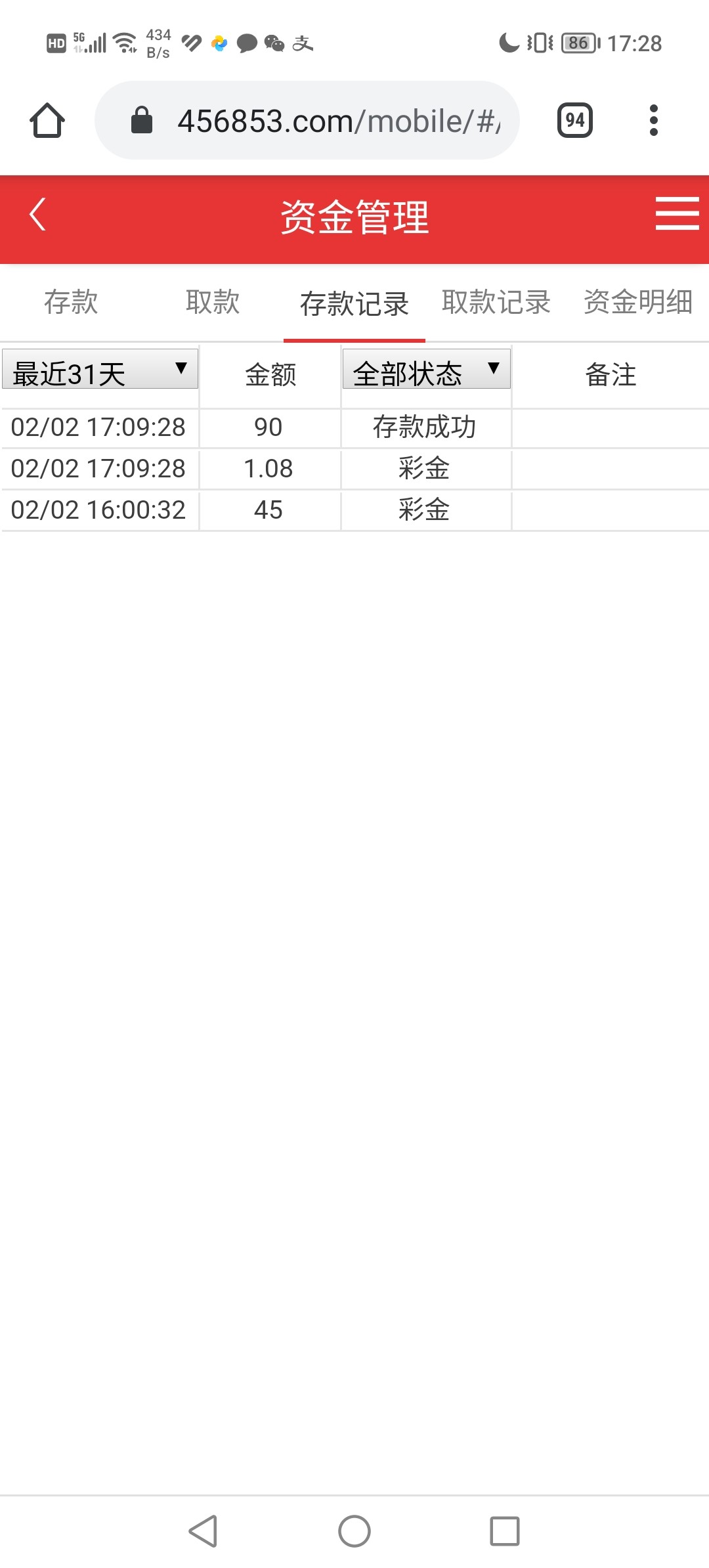Open the browser three-dot menu
The height and width of the screenshot is (1568, 709).
click(x=653, y=121)
